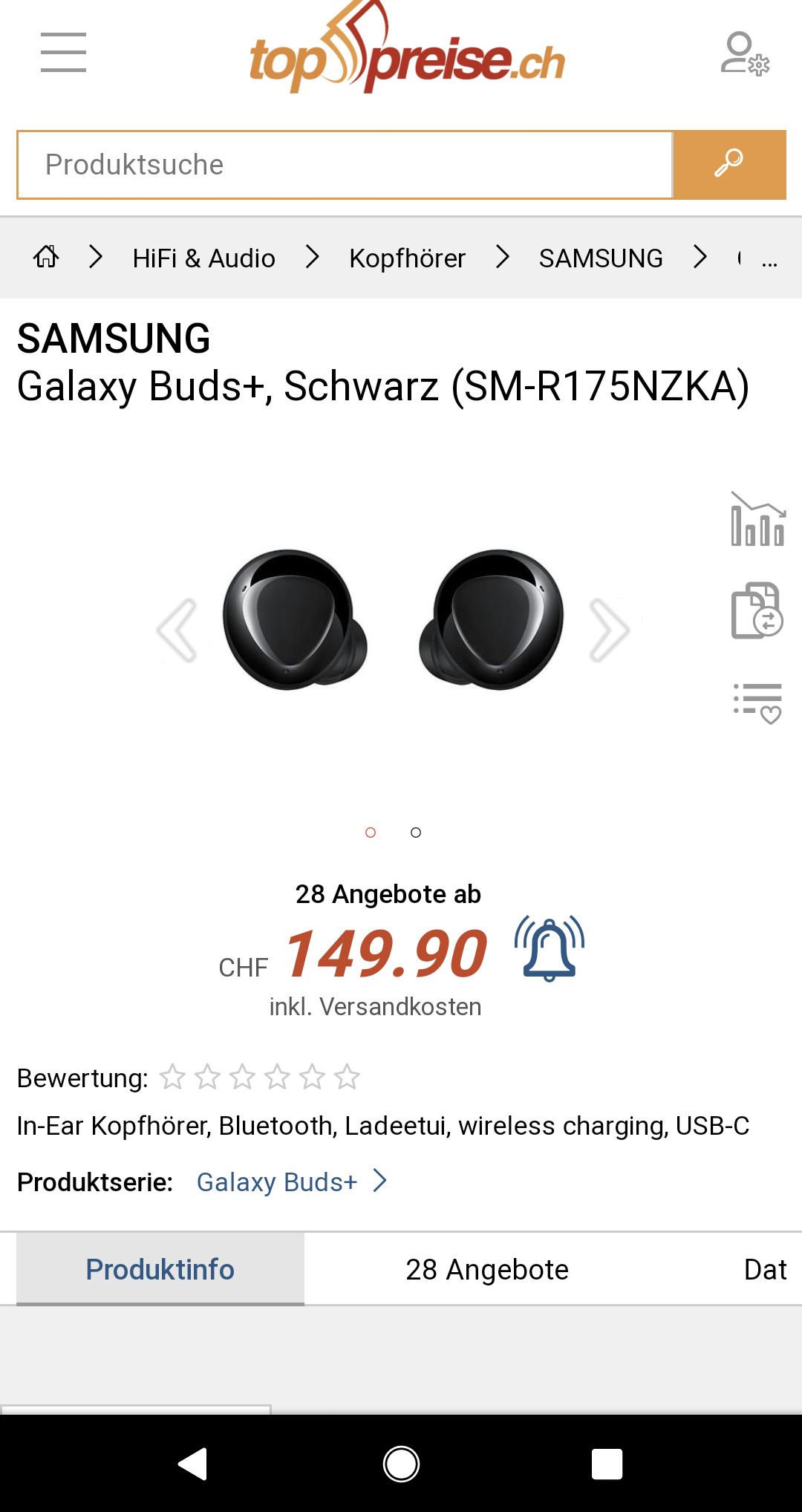Image resolution: width=802 pixels, height=1512 pixels.
Task: Select the second image indicator dot
Action: [x=416, y=832]
